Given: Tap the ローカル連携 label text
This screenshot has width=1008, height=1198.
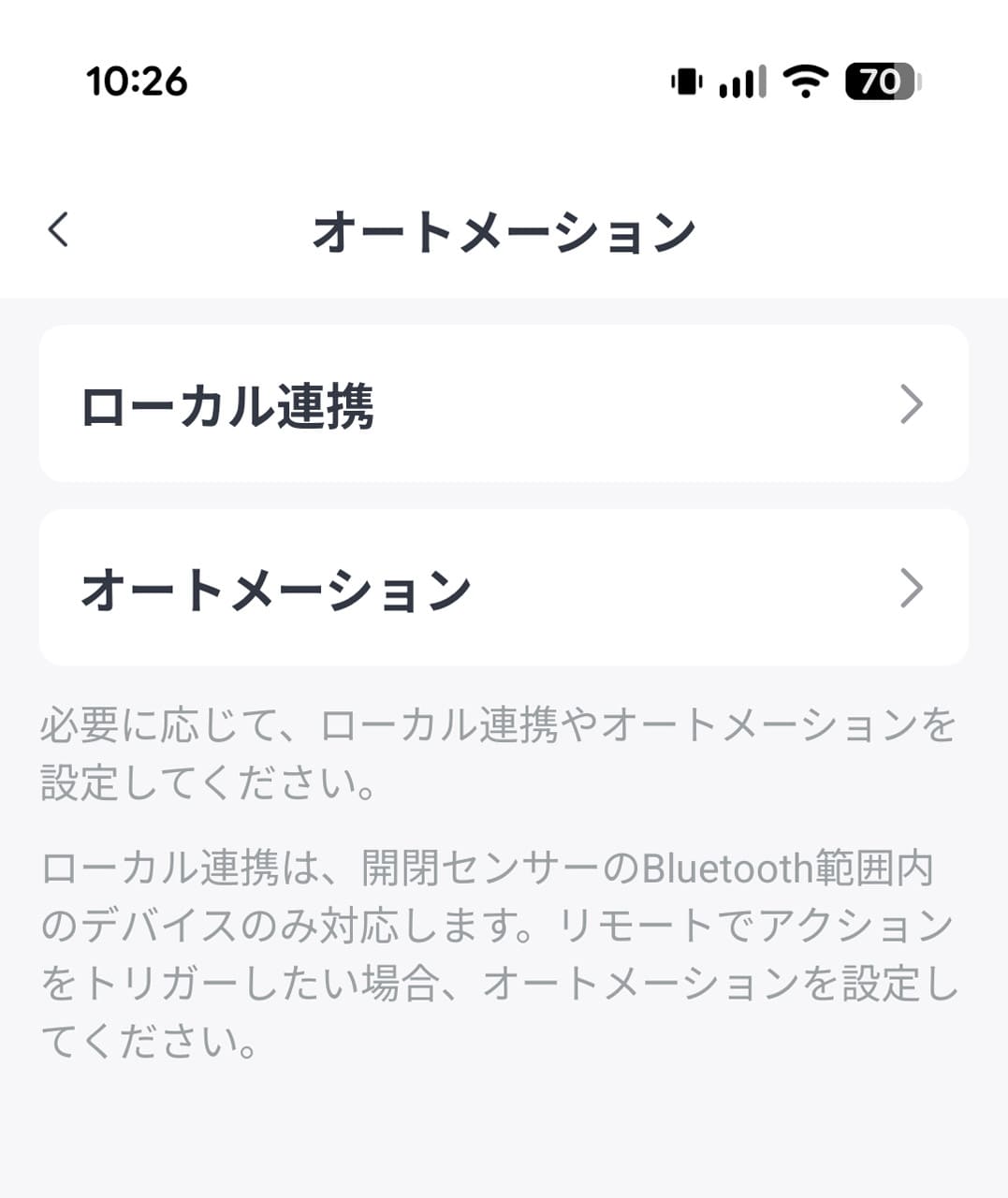Looking at the screenshot, I should tap(227, 405).
